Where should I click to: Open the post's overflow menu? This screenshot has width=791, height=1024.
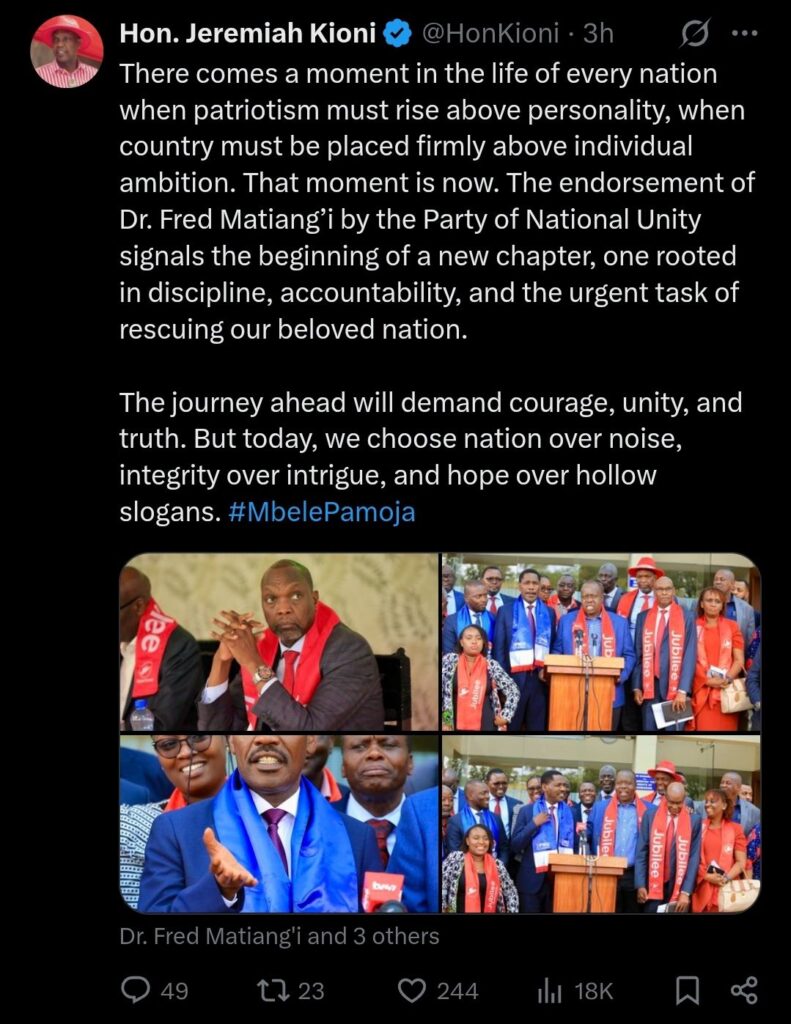[745, 34]
